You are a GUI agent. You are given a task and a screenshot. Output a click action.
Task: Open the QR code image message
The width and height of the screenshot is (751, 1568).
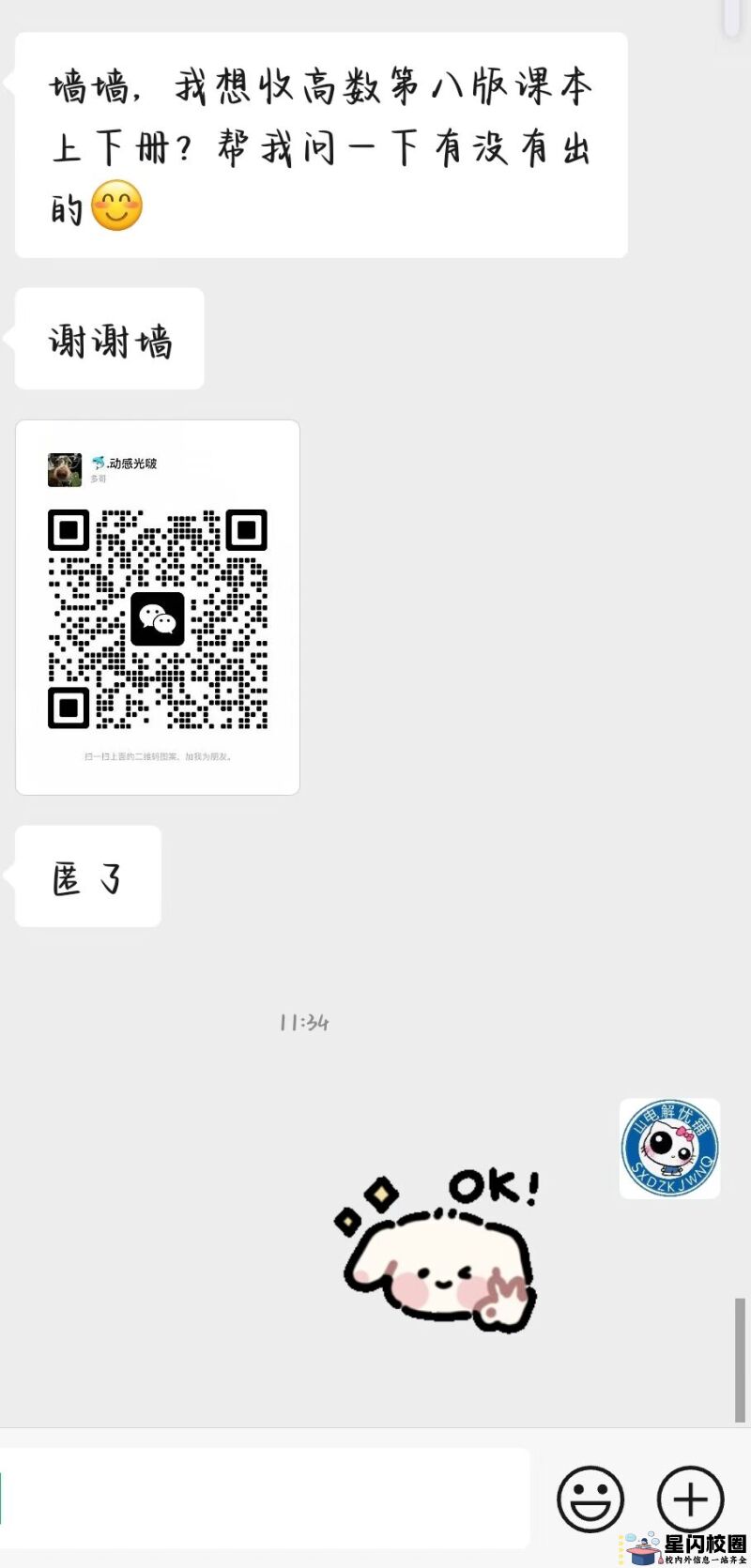click(158, 607)
